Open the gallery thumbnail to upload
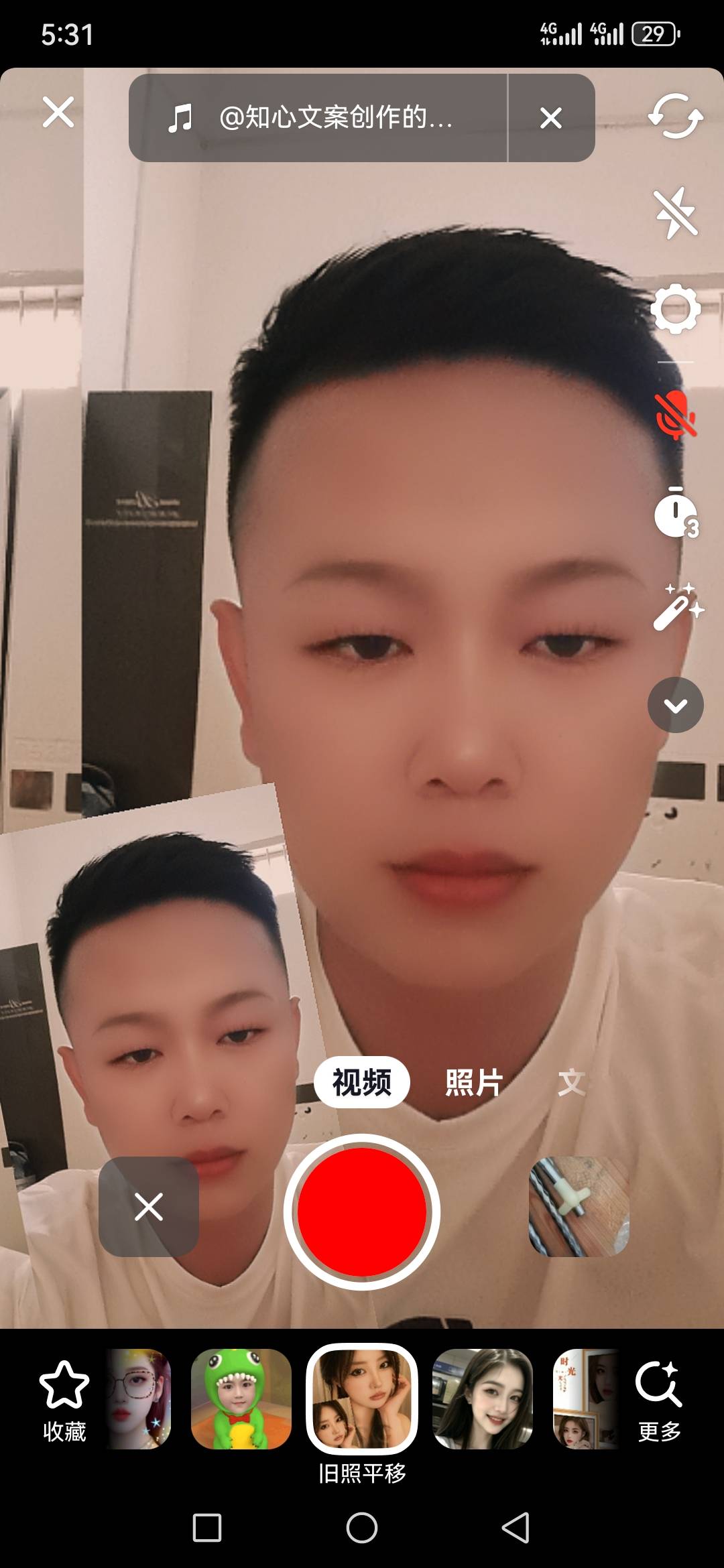Viewport: 724px width, 1568px height. pos(579,1207)
